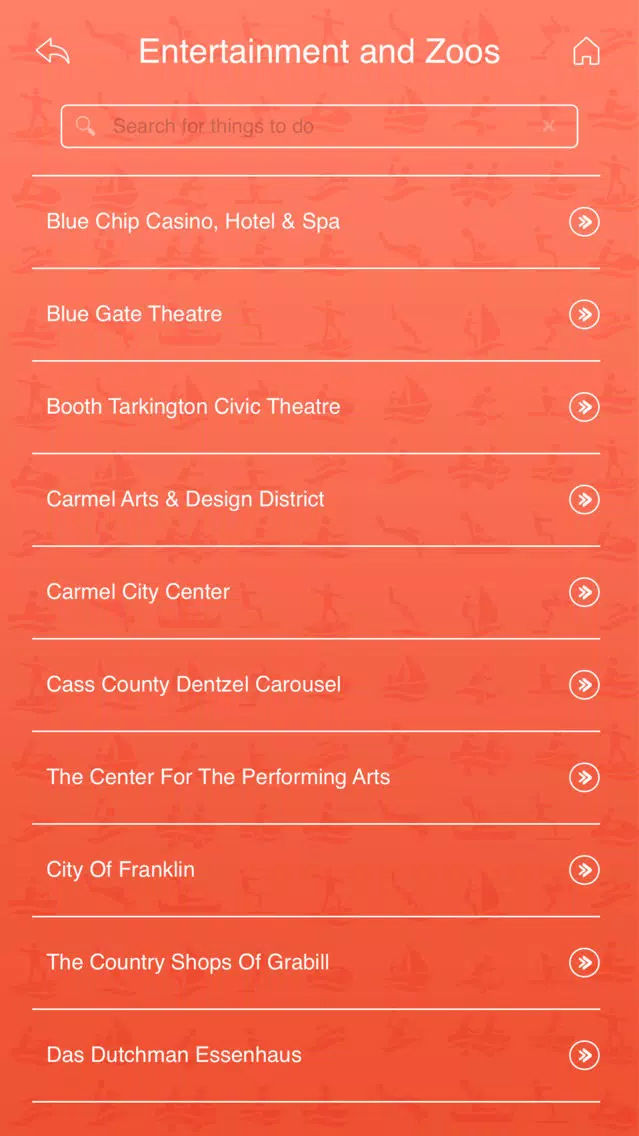Open Carmel City Center
Image resolution: width=639 pixels, height=1136 pixels.
[x=316, y=593]
